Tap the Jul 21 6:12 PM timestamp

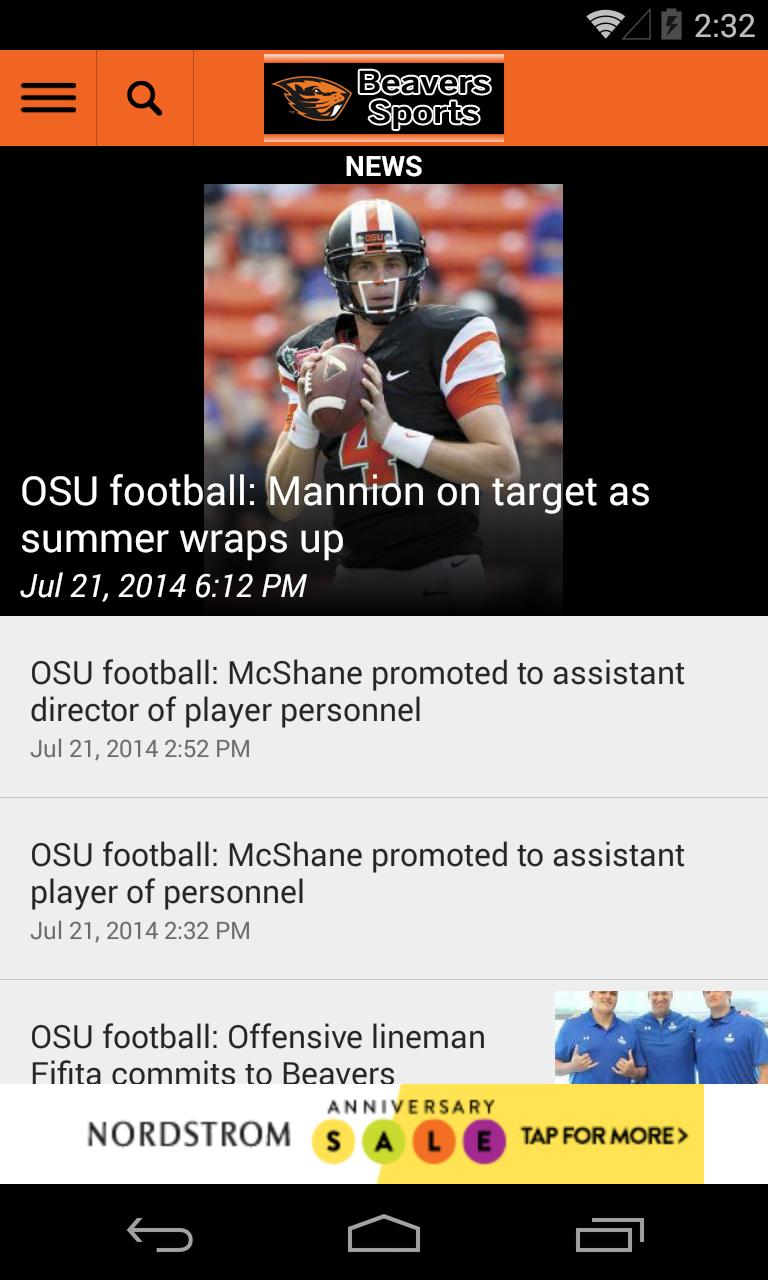point(162,587)
